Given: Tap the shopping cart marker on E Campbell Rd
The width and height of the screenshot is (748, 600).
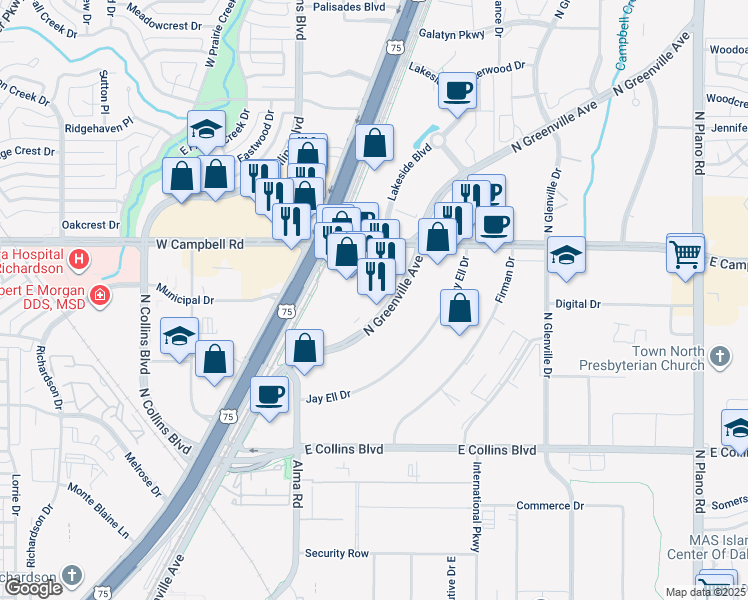Looking at the screenshot, I should point(686,254).
